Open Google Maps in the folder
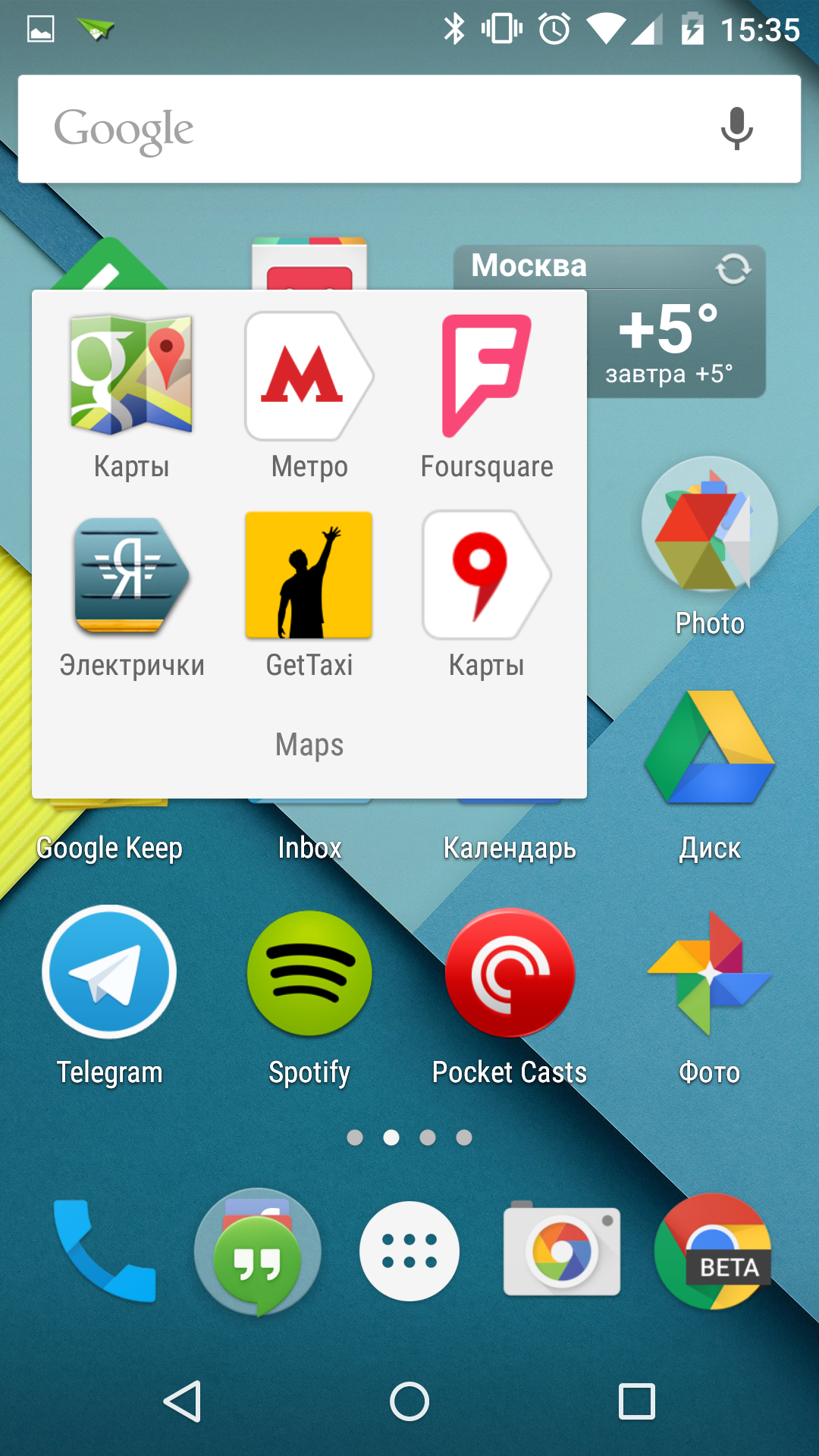819x1456 pixels. click(x=131, y=375)
